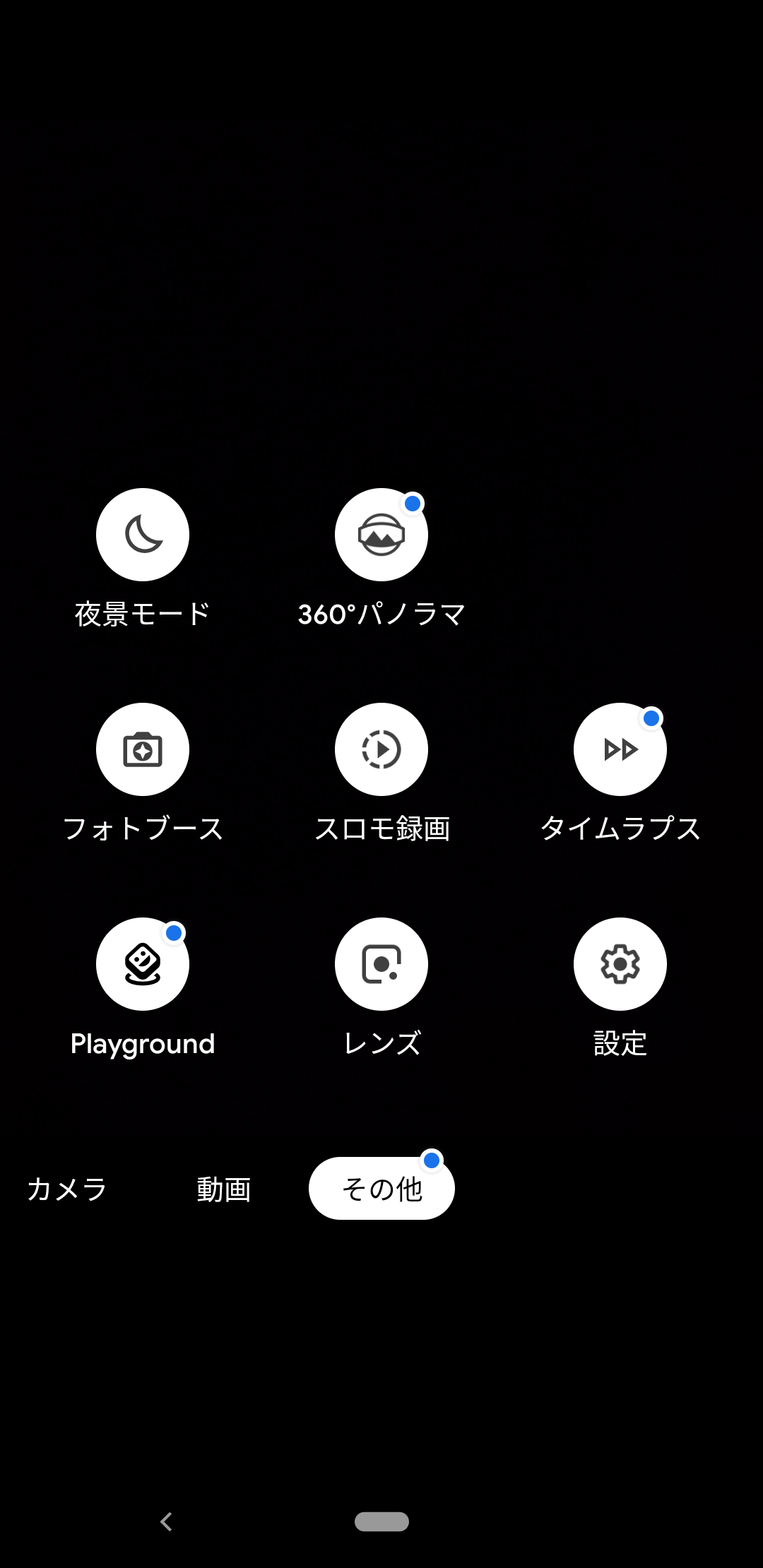Select the その他 mode pill

381,1188
